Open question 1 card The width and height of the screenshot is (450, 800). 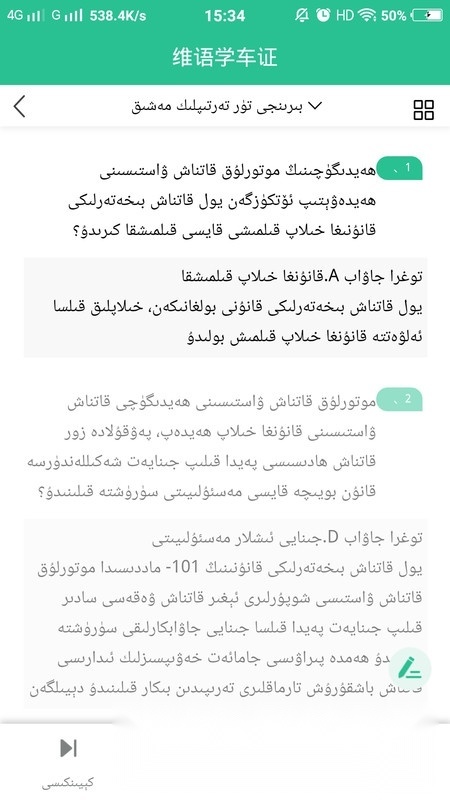pyautogui.click(x=225, y=255)
